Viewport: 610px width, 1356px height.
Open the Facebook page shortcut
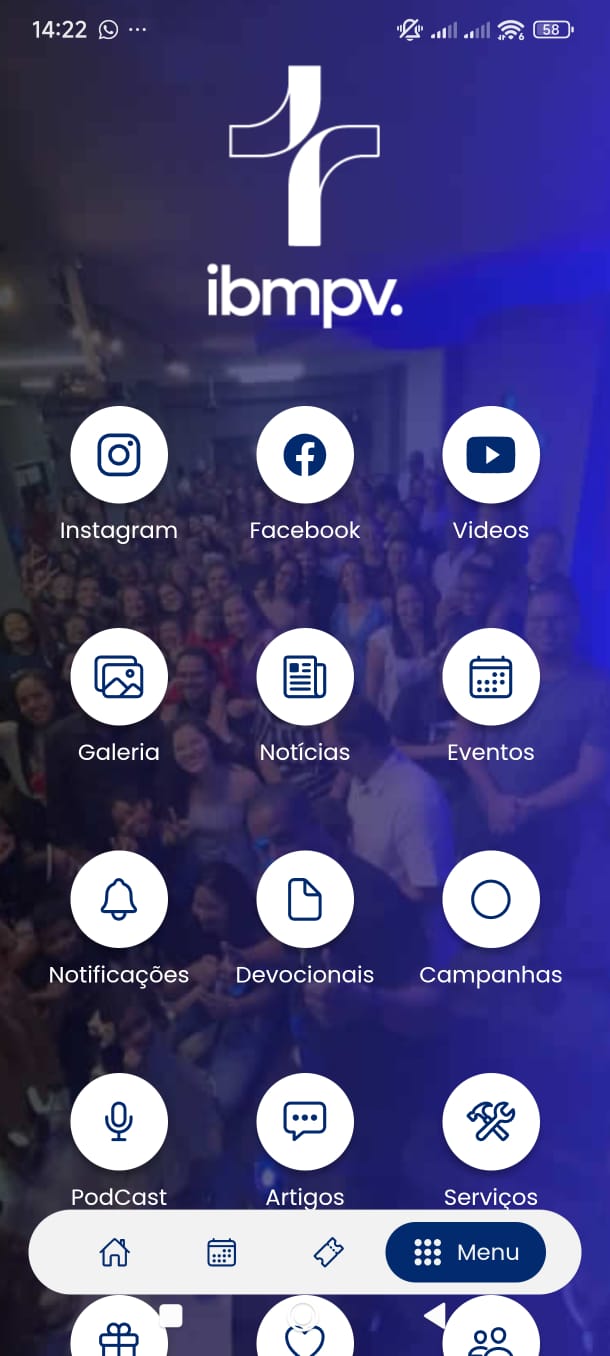pos(305,455)
